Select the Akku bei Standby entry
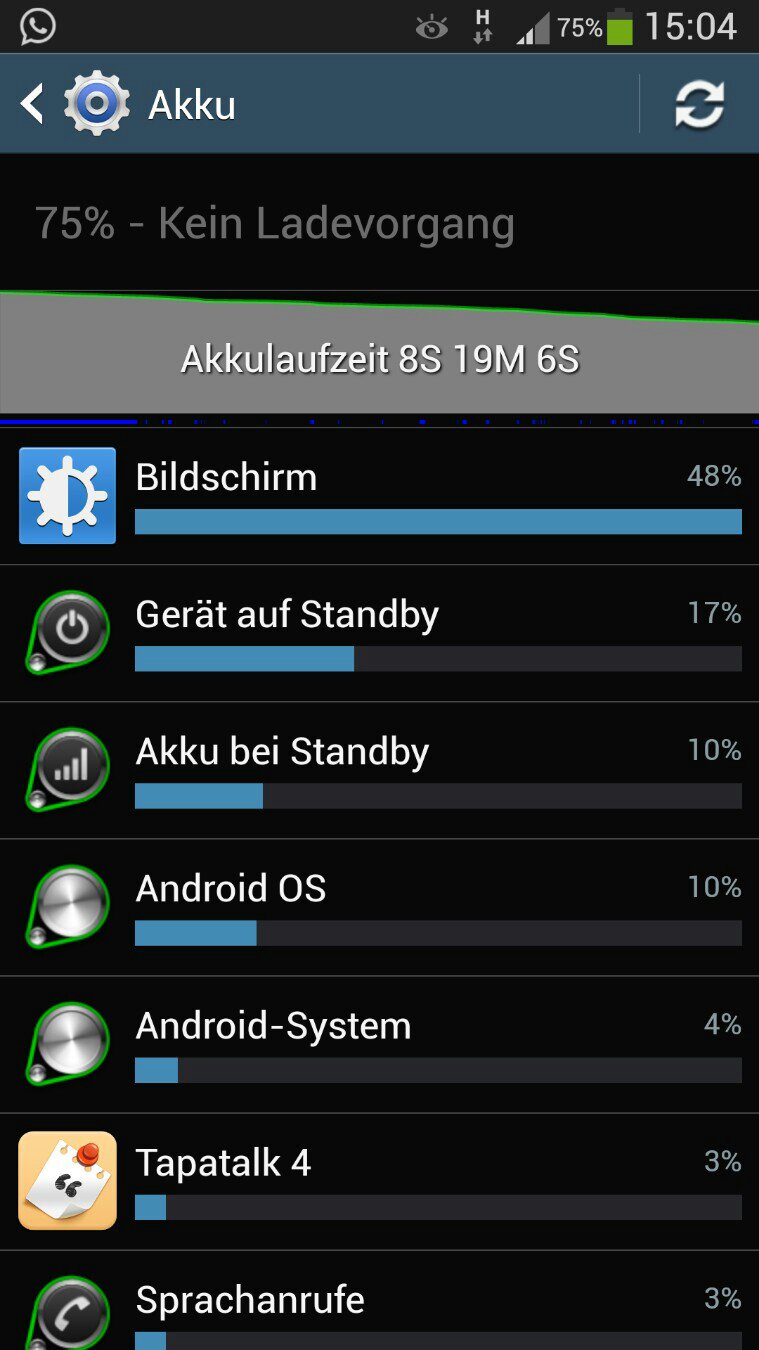 pyautogui.click(x=379, y=770)
